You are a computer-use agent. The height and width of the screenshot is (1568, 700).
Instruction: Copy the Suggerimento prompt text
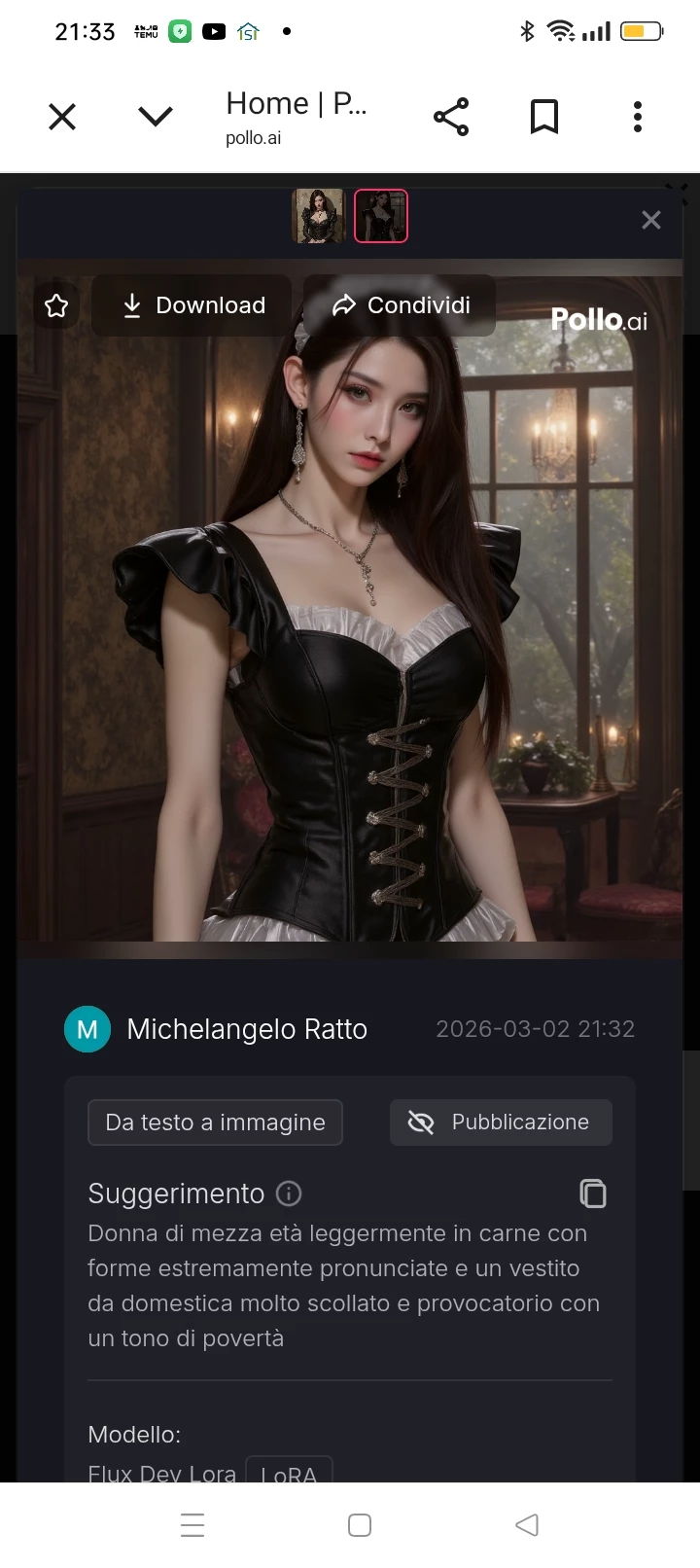coord(592,1194)
